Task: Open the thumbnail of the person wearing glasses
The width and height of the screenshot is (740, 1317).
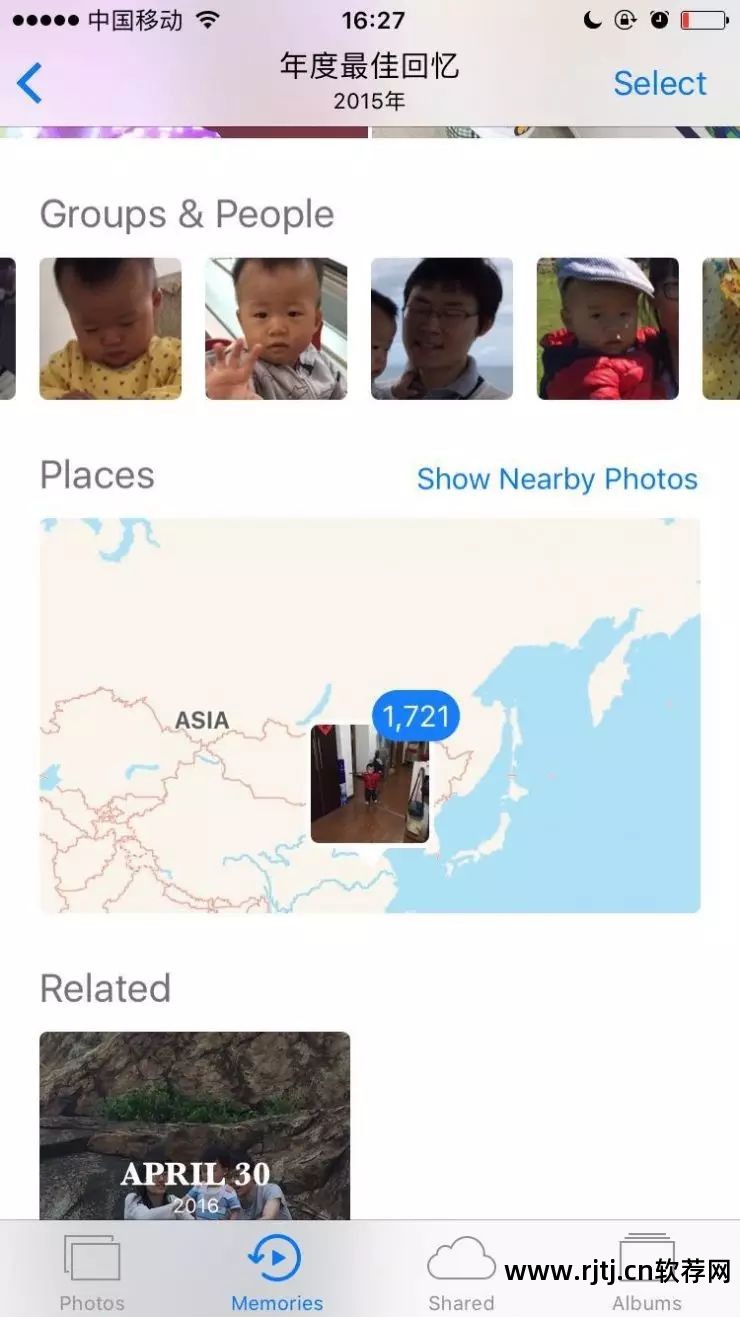Action: [x=442, y=329]
